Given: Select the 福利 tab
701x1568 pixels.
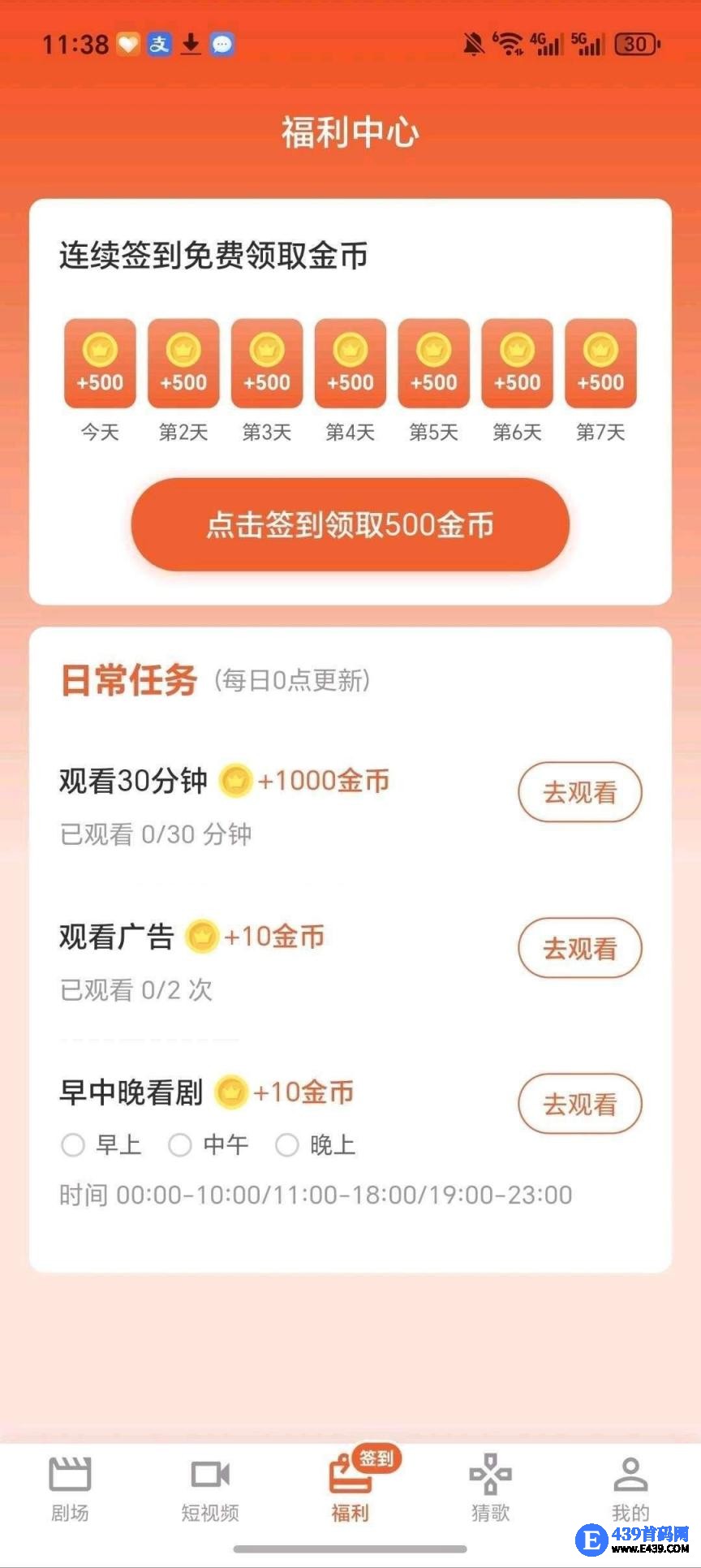Looking at the screenshot, I should pyautogui.click(x=350, y=1488).
